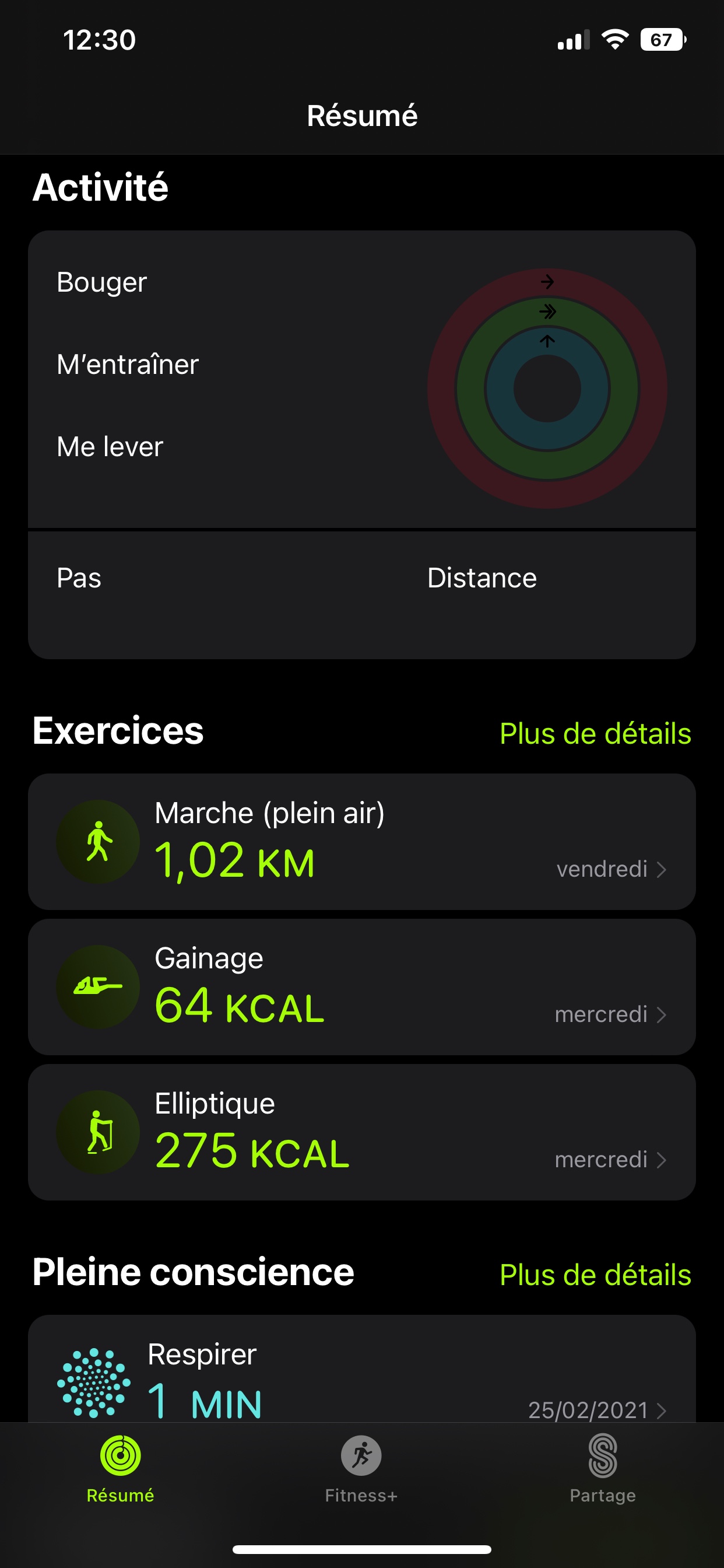Image resolution: width=724 pixels, height=1568 pixels.
Task: Switch to the Fitness+ tab
Action: click(361, 1468)
